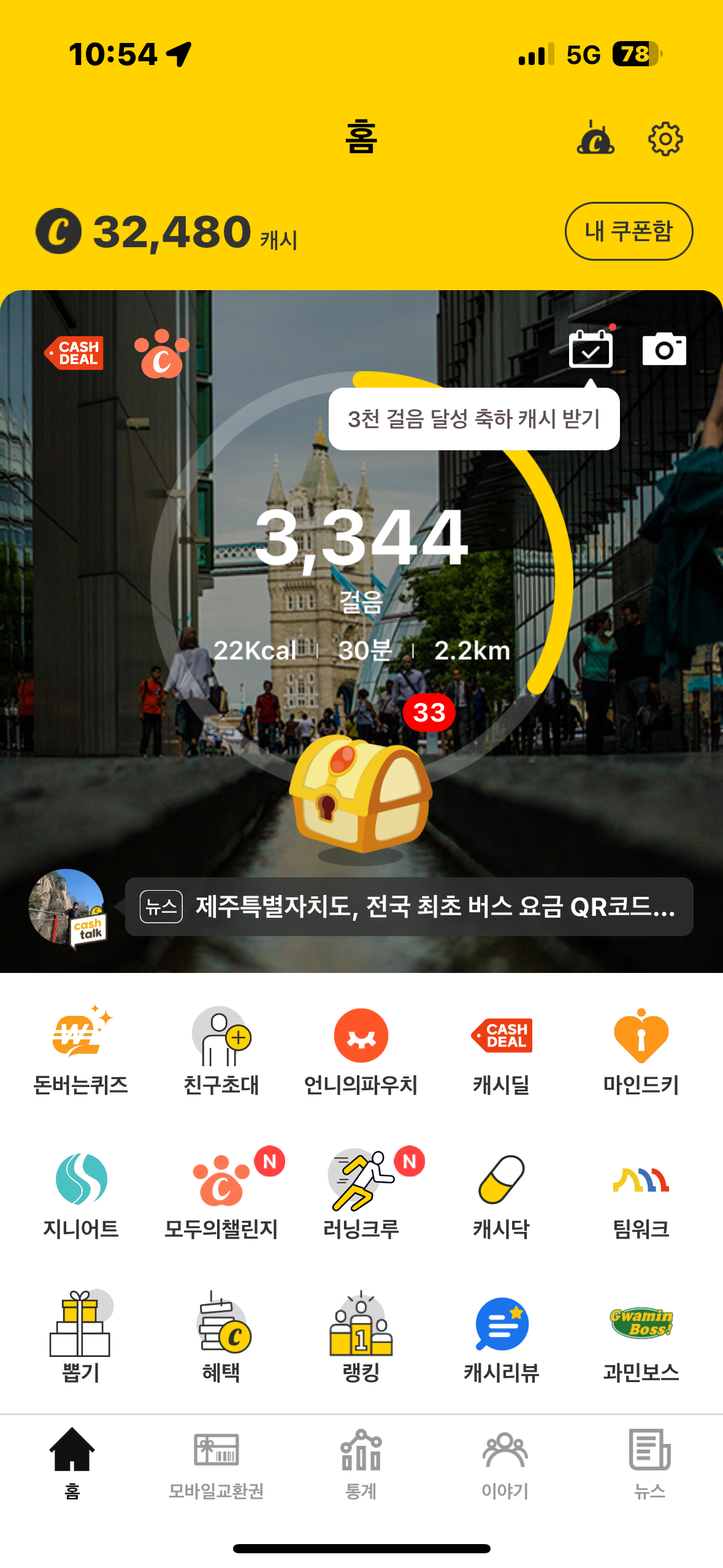Open 내 쿠폰함 coupon box
Viewport: 723px width, 1568px height.
coord(629,231)
